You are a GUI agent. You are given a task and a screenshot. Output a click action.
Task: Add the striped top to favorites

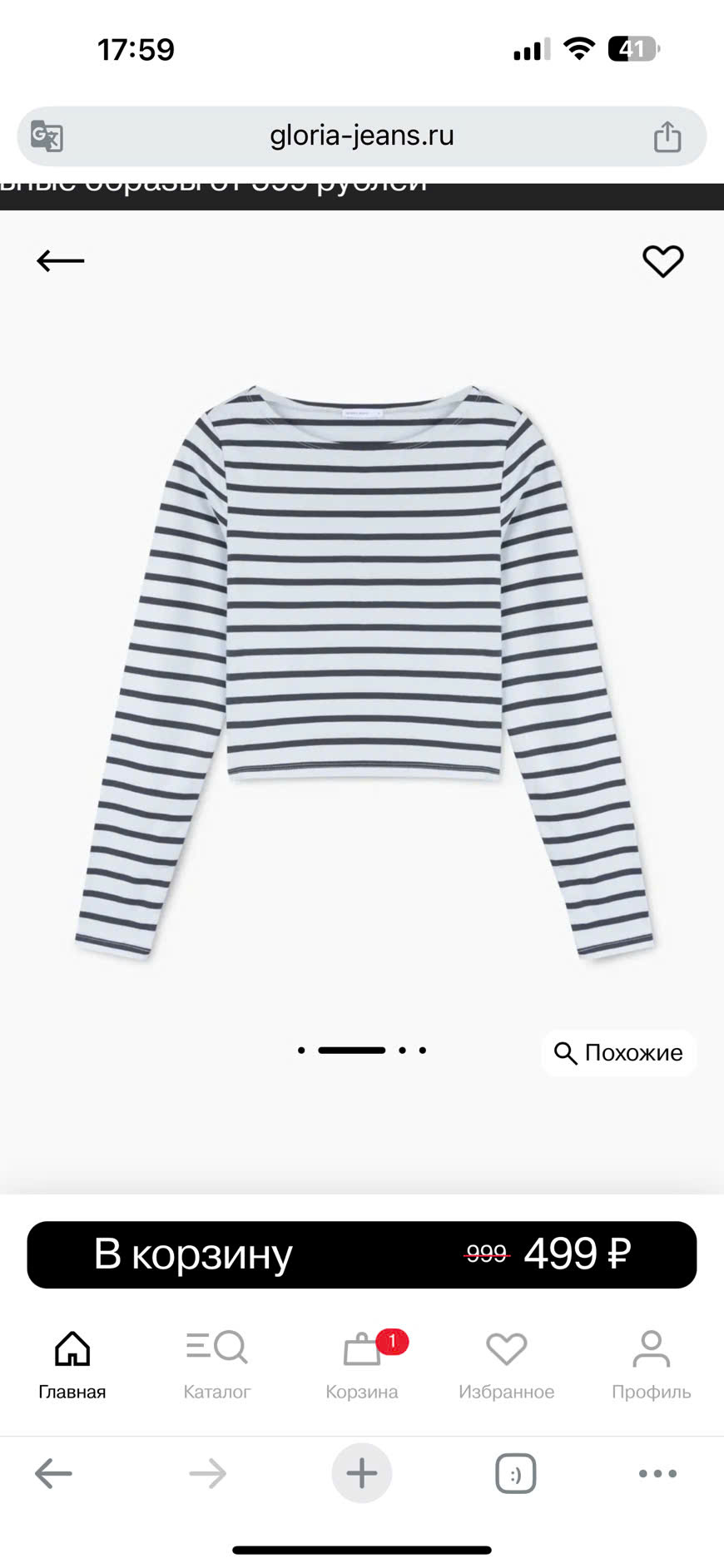pyautogui.click(x=662, y=261)
